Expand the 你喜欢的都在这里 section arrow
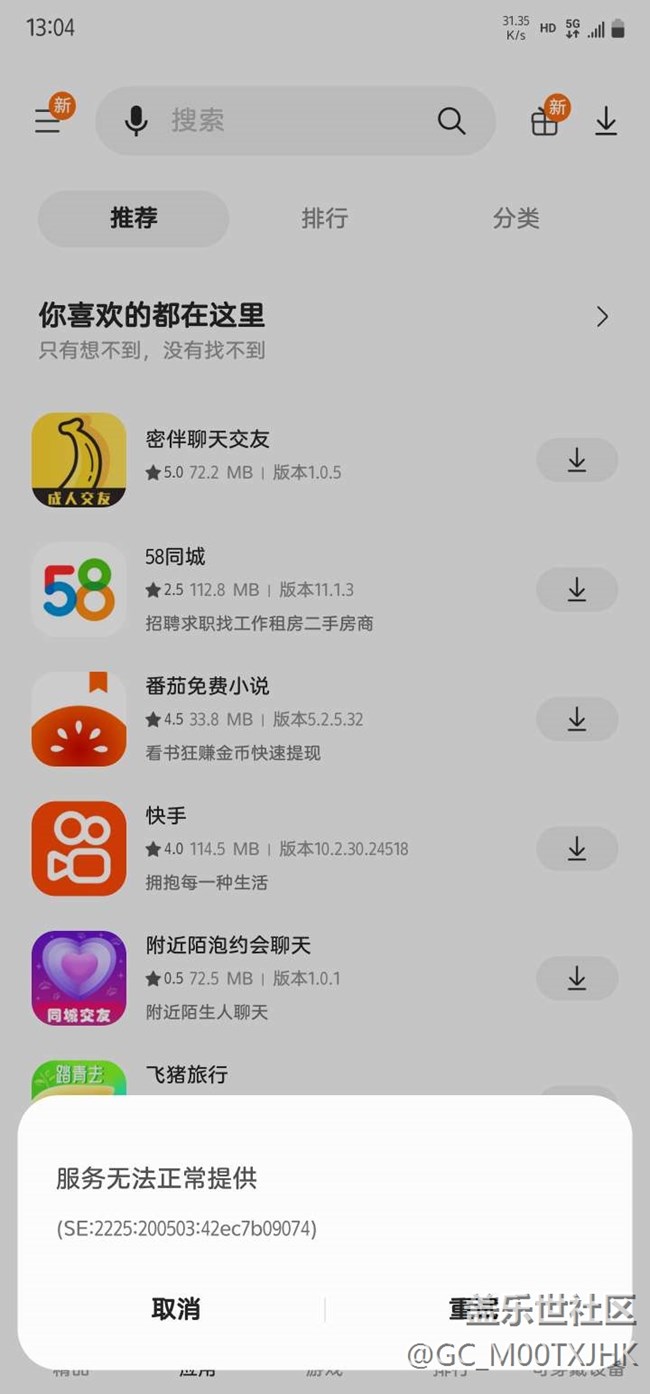 [x=602, y=317]
